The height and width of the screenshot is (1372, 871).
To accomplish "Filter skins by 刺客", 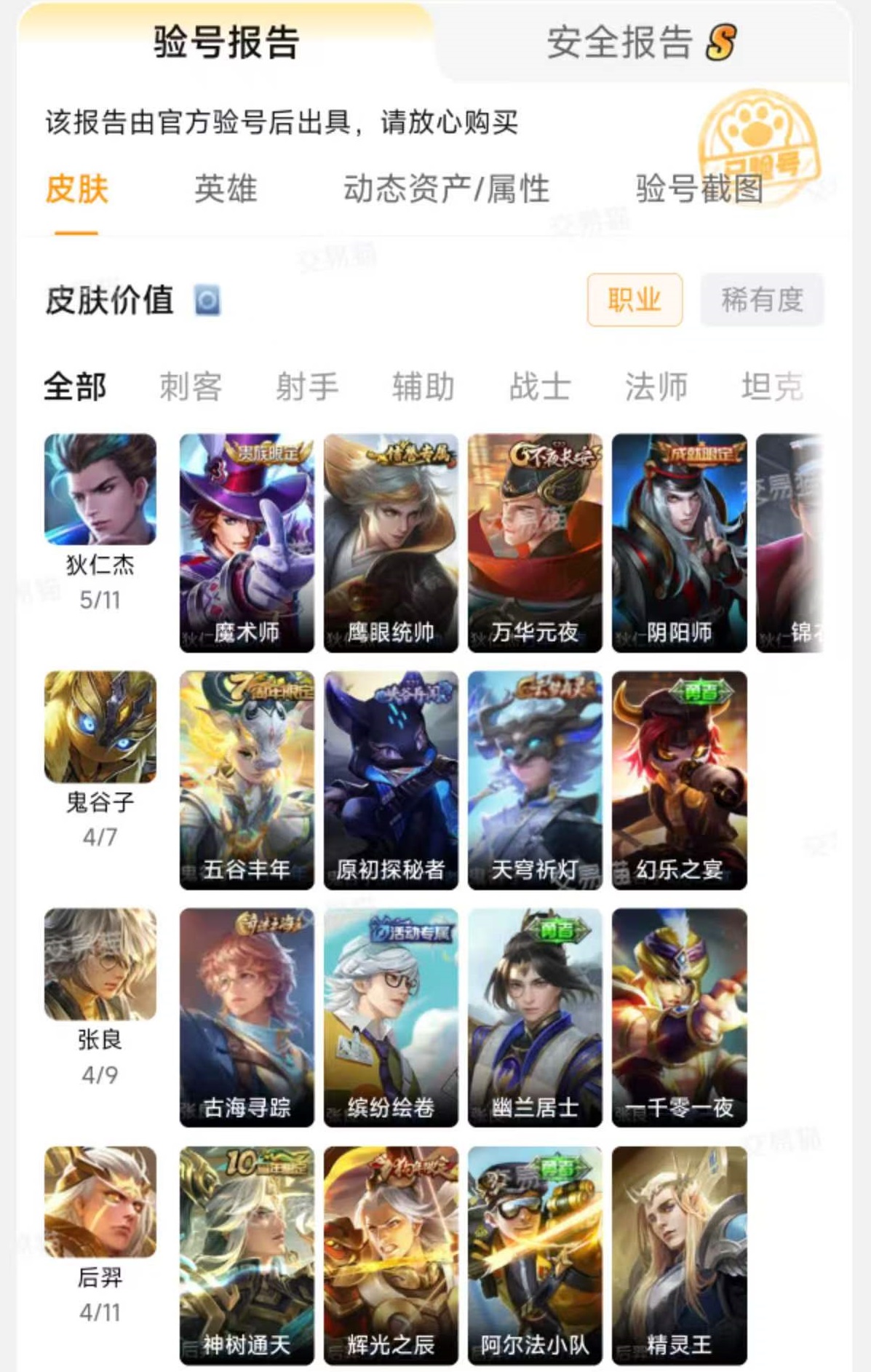I will (x=191, y=386).
